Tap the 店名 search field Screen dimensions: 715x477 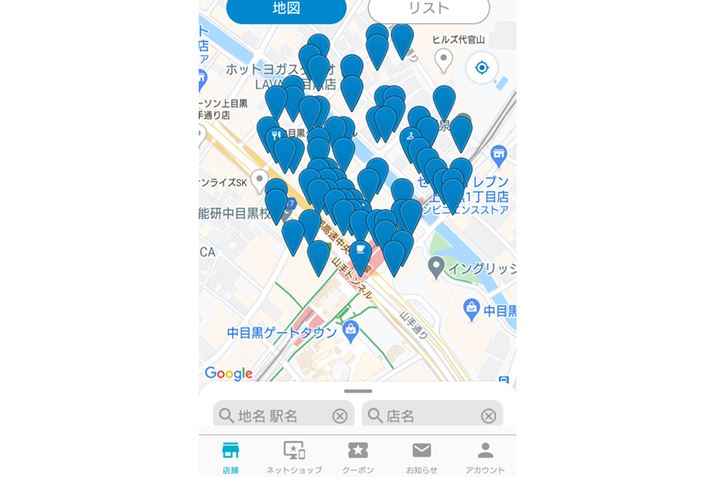pyautogui.click(x=420, y=416)
